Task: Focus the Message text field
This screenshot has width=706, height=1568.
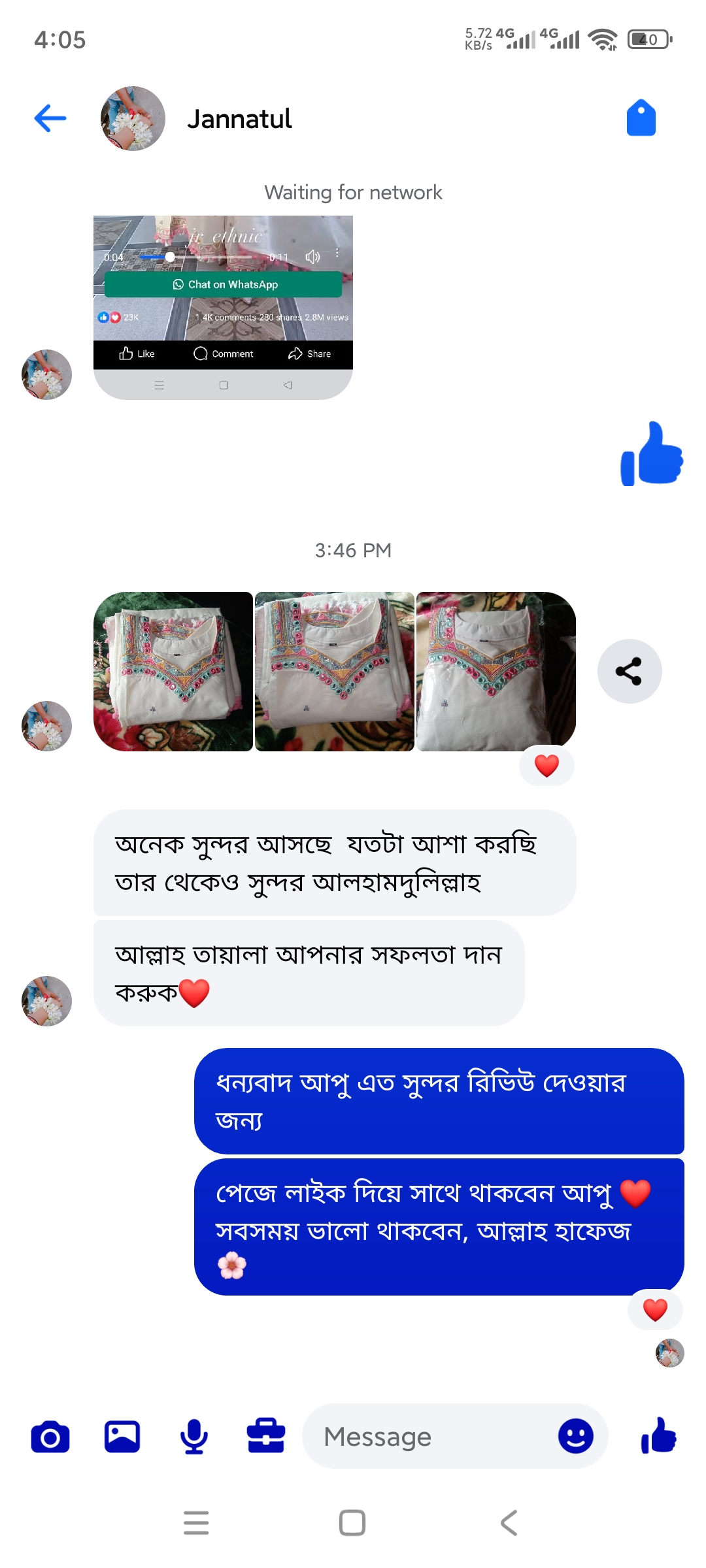Action: 431,1437
